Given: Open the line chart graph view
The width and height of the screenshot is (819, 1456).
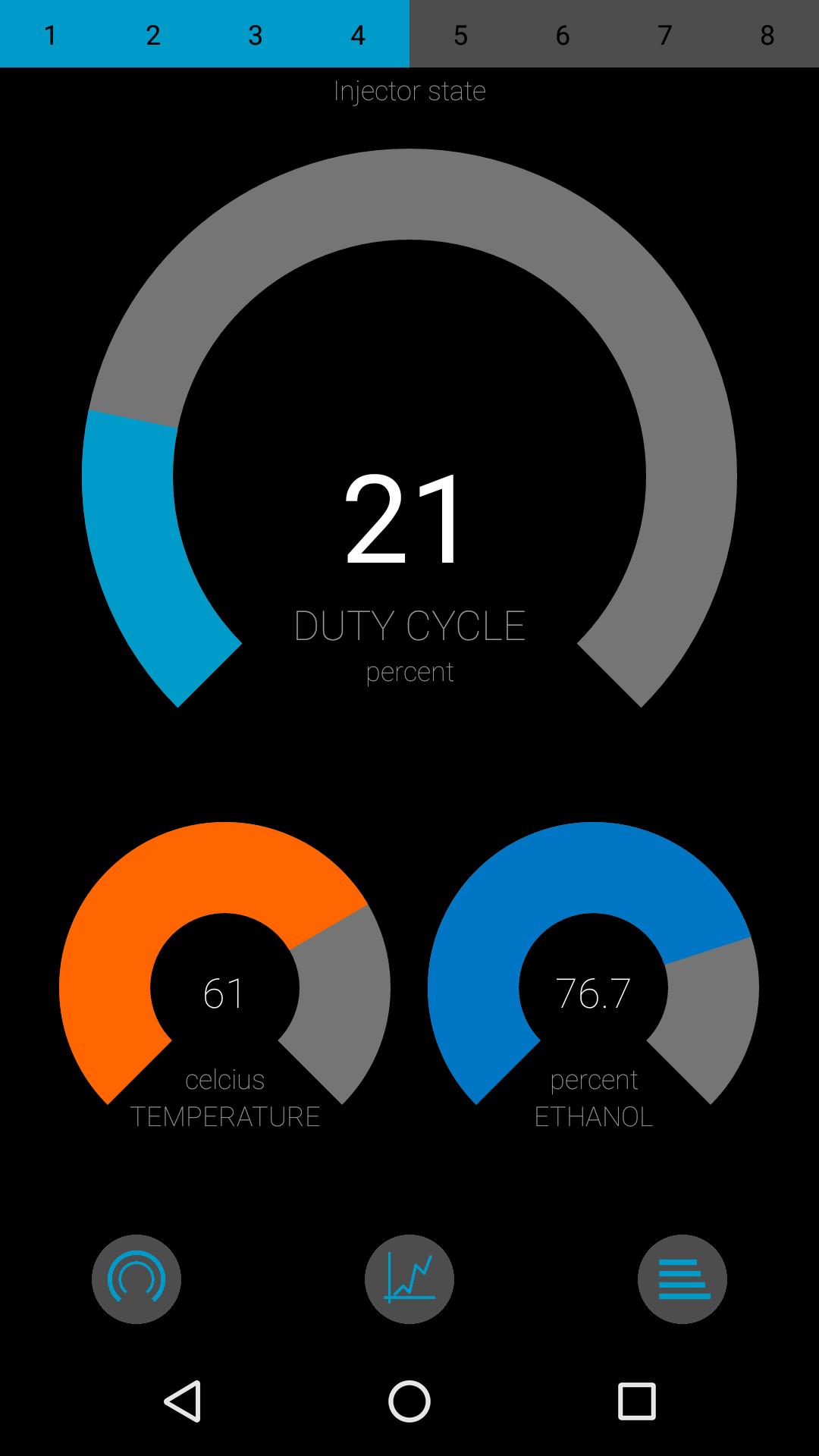Looking at the screenshot, I should 409,1279.
